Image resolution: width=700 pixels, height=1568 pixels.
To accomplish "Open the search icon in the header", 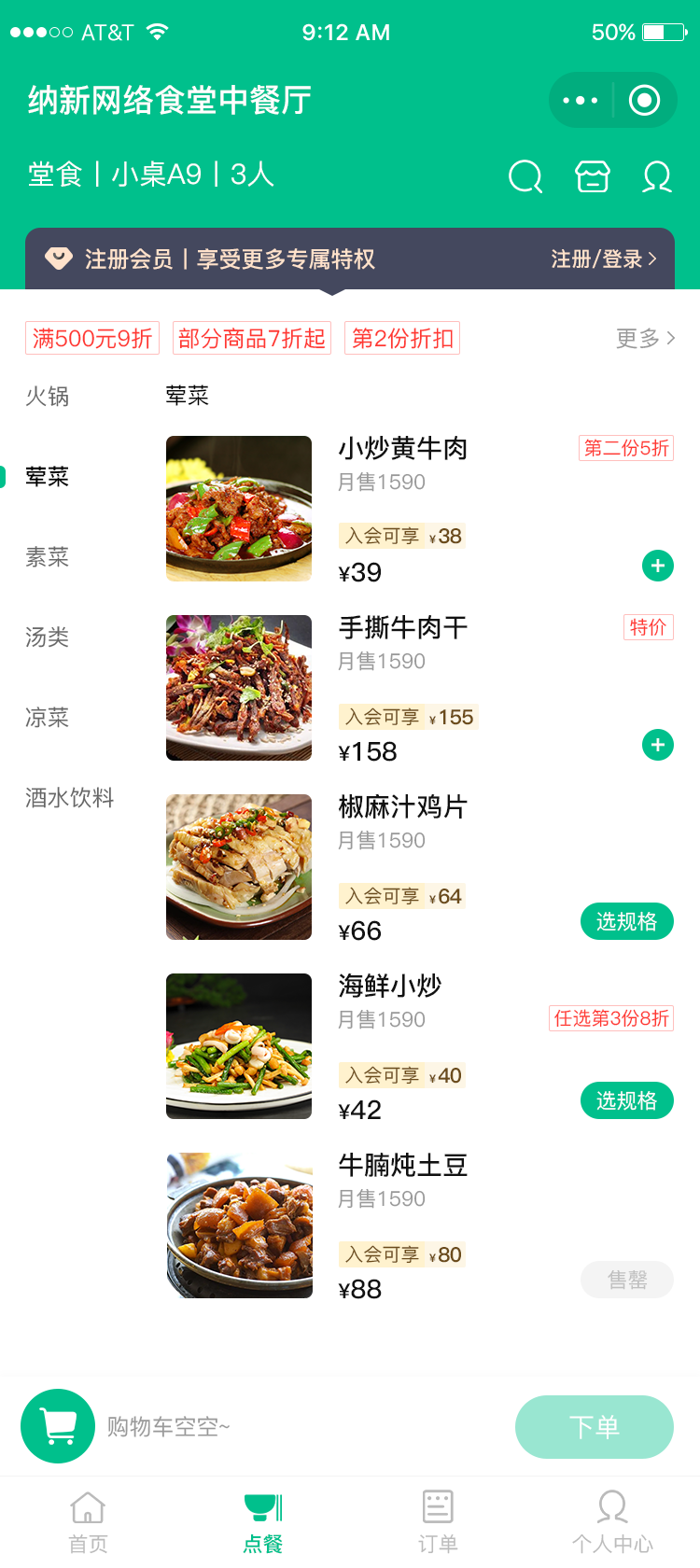I will (525, 175).
